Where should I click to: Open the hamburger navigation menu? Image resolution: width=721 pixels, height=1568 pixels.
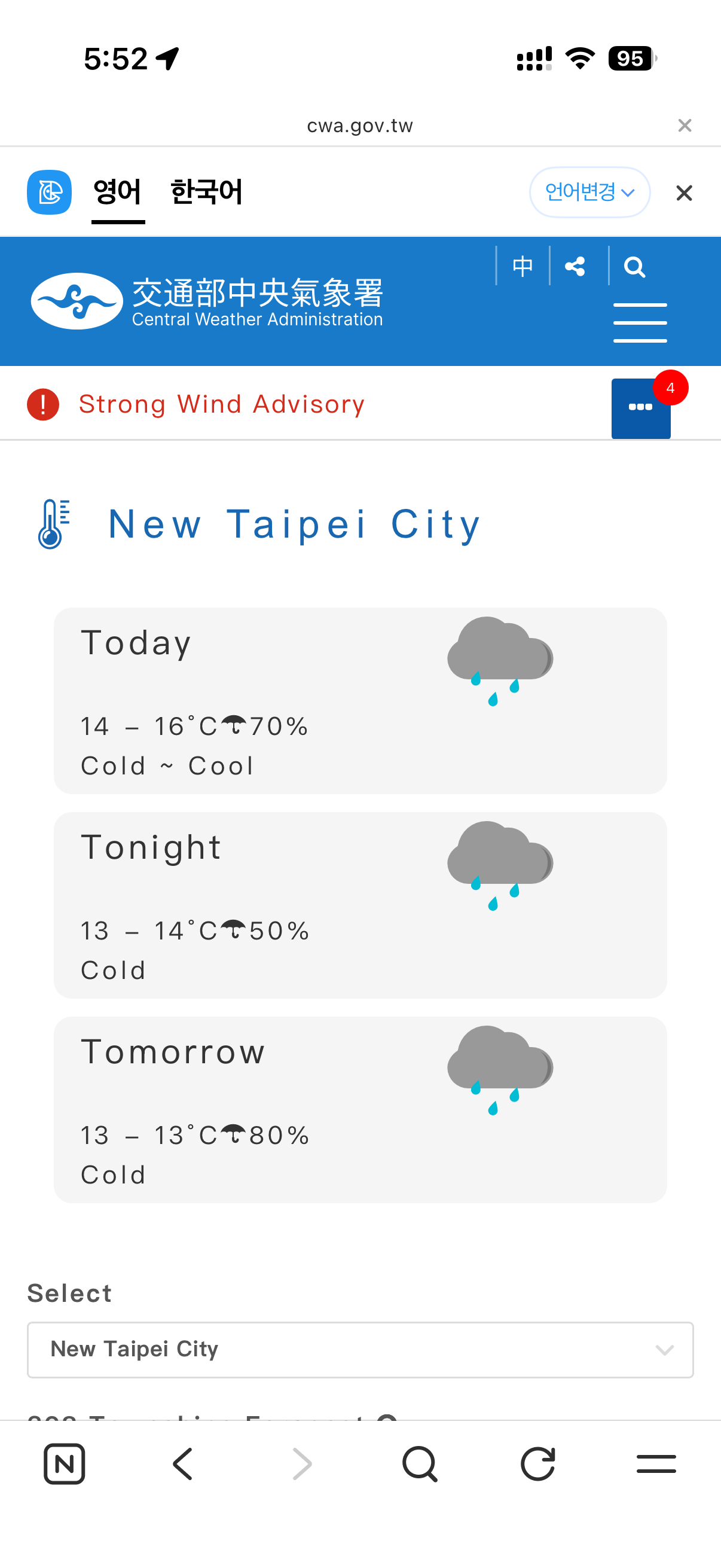(640, 322)
